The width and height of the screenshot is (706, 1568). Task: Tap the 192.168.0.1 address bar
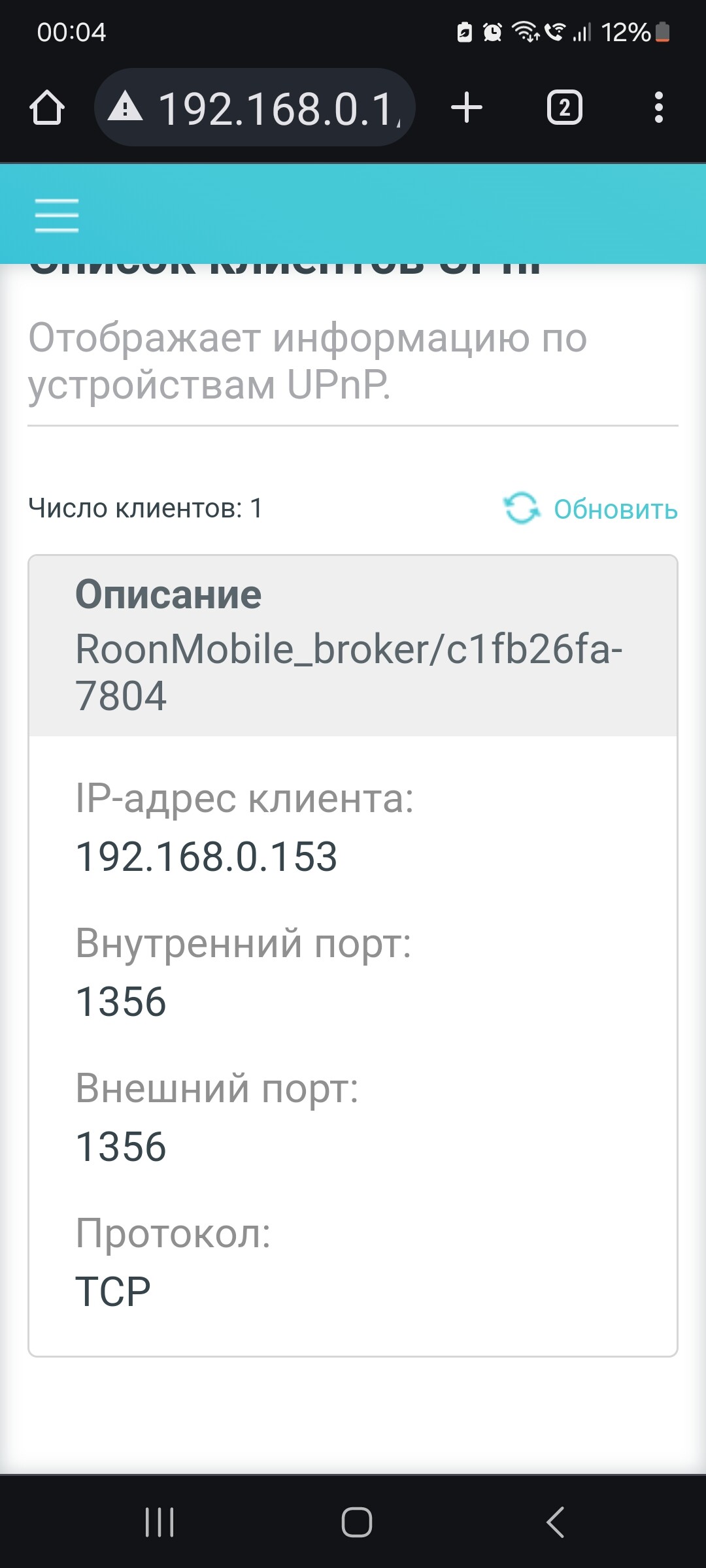(255, 108)
